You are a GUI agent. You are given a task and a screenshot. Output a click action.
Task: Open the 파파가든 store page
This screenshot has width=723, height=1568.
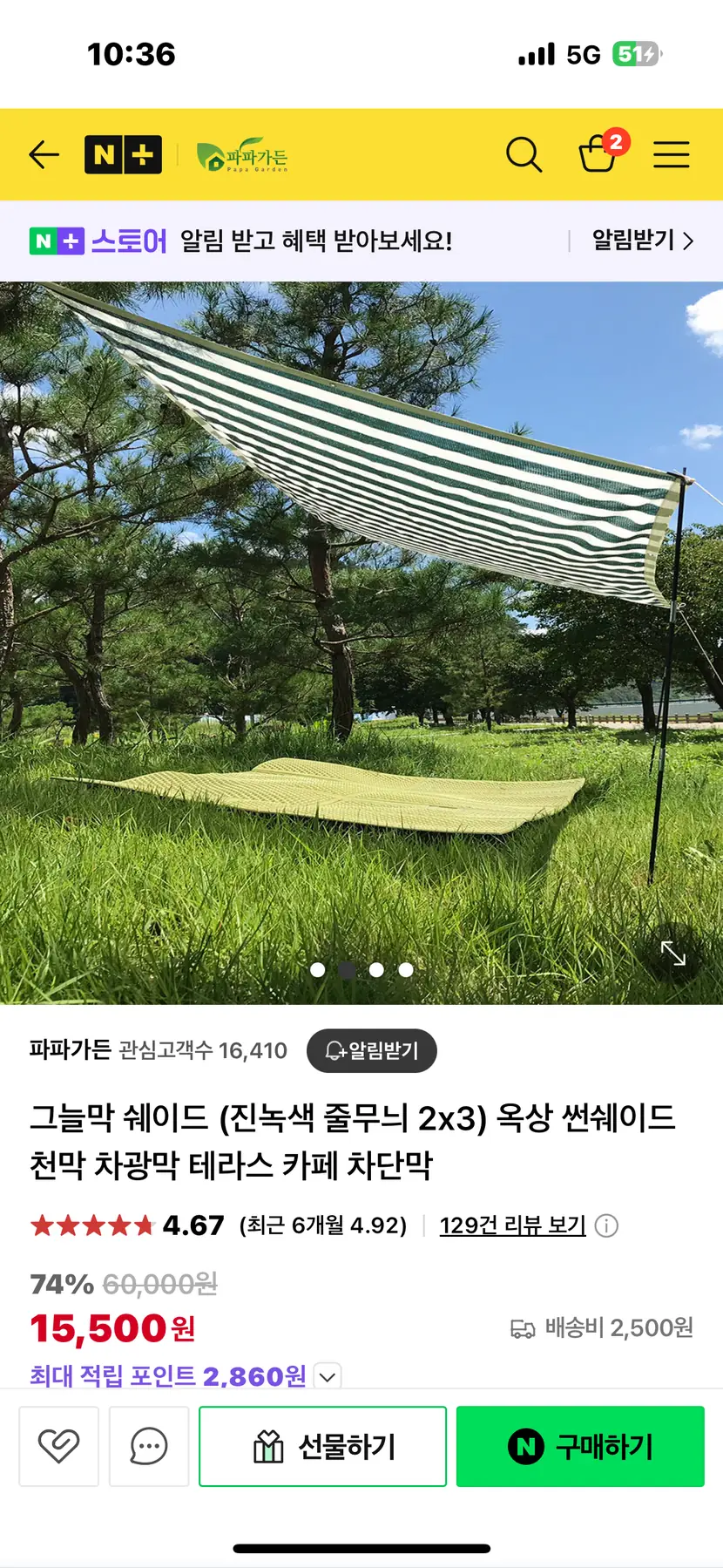pyautogui.click(x=242, y=157)
